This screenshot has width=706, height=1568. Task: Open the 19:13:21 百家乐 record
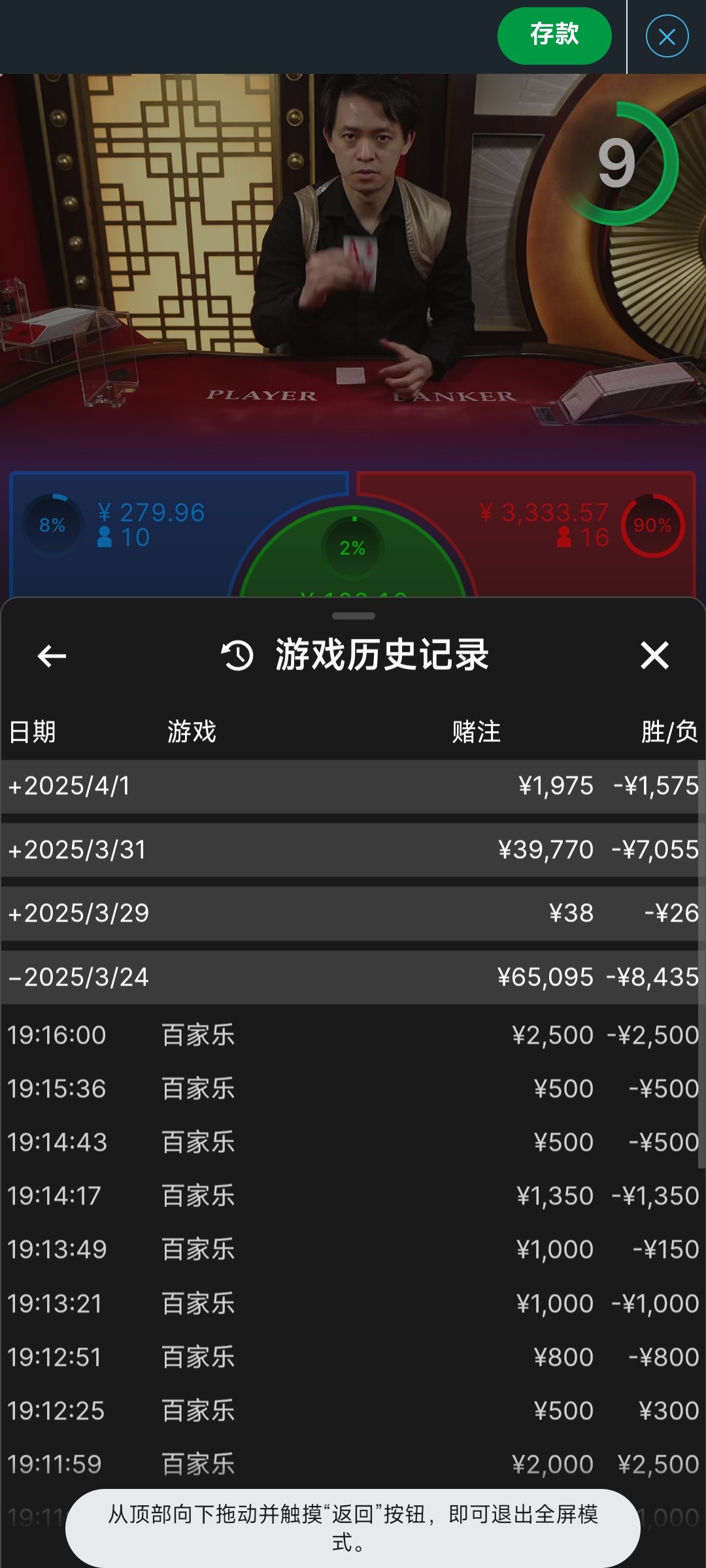[353, 1304]
